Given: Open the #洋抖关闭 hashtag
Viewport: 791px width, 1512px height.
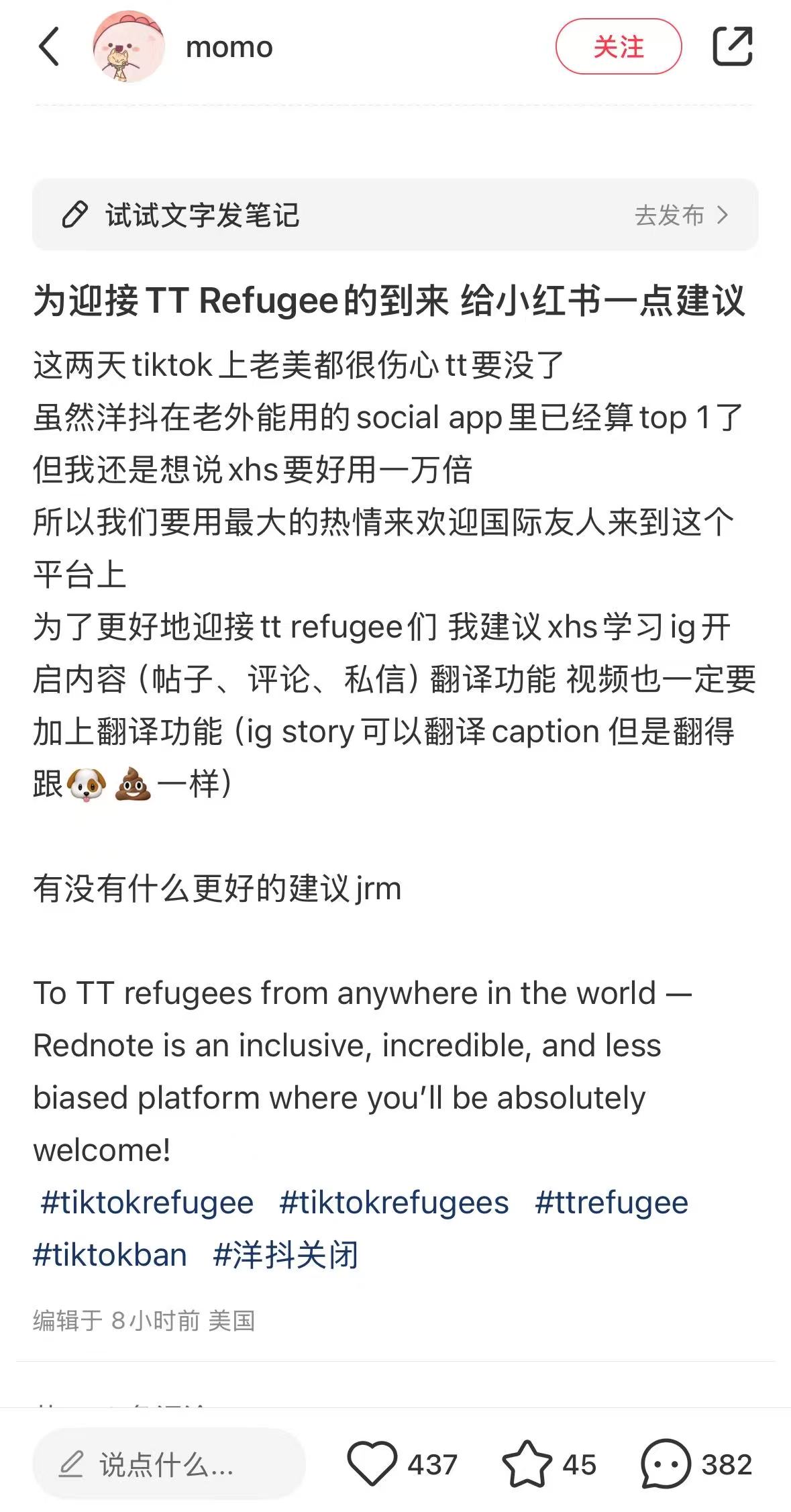Looking at the screenshot, I should click(285, 1255).
